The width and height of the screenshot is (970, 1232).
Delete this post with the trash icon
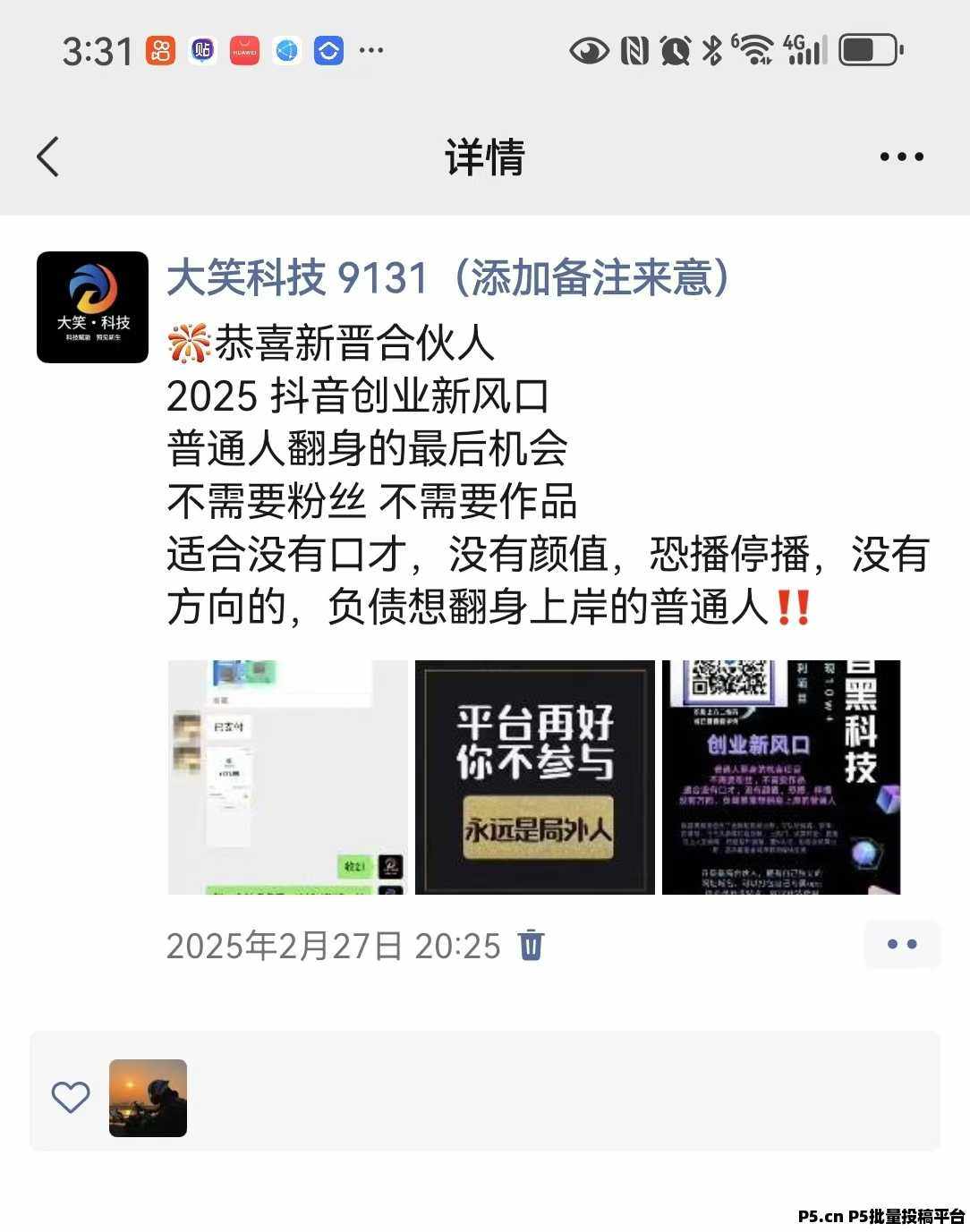(x=531, y=945)
